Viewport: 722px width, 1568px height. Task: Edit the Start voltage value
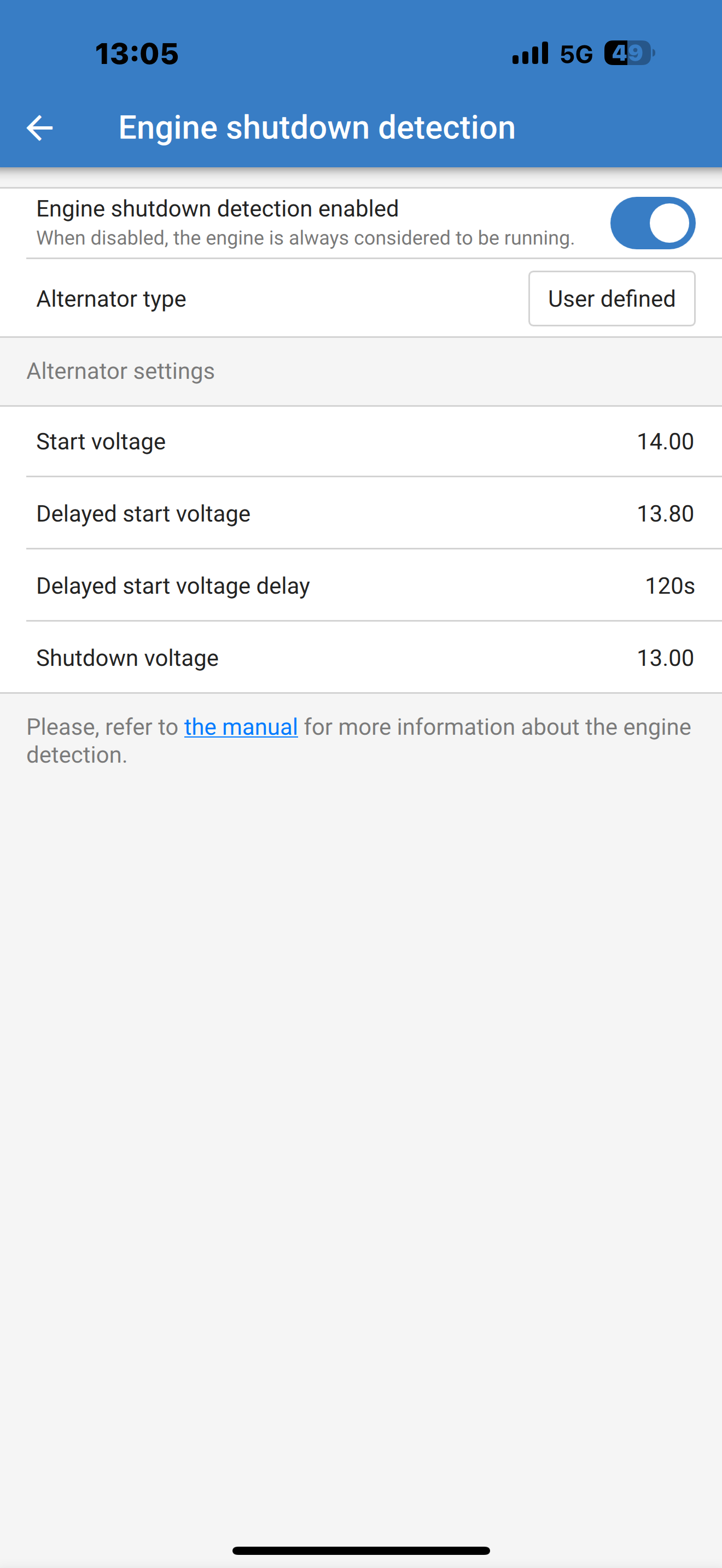664,441
